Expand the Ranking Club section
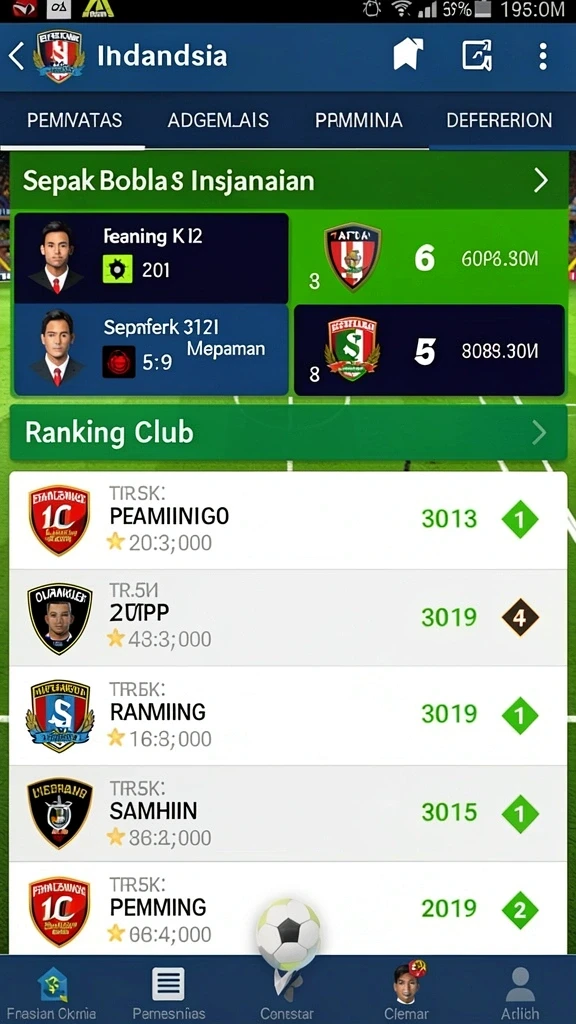 pos(288,432)
